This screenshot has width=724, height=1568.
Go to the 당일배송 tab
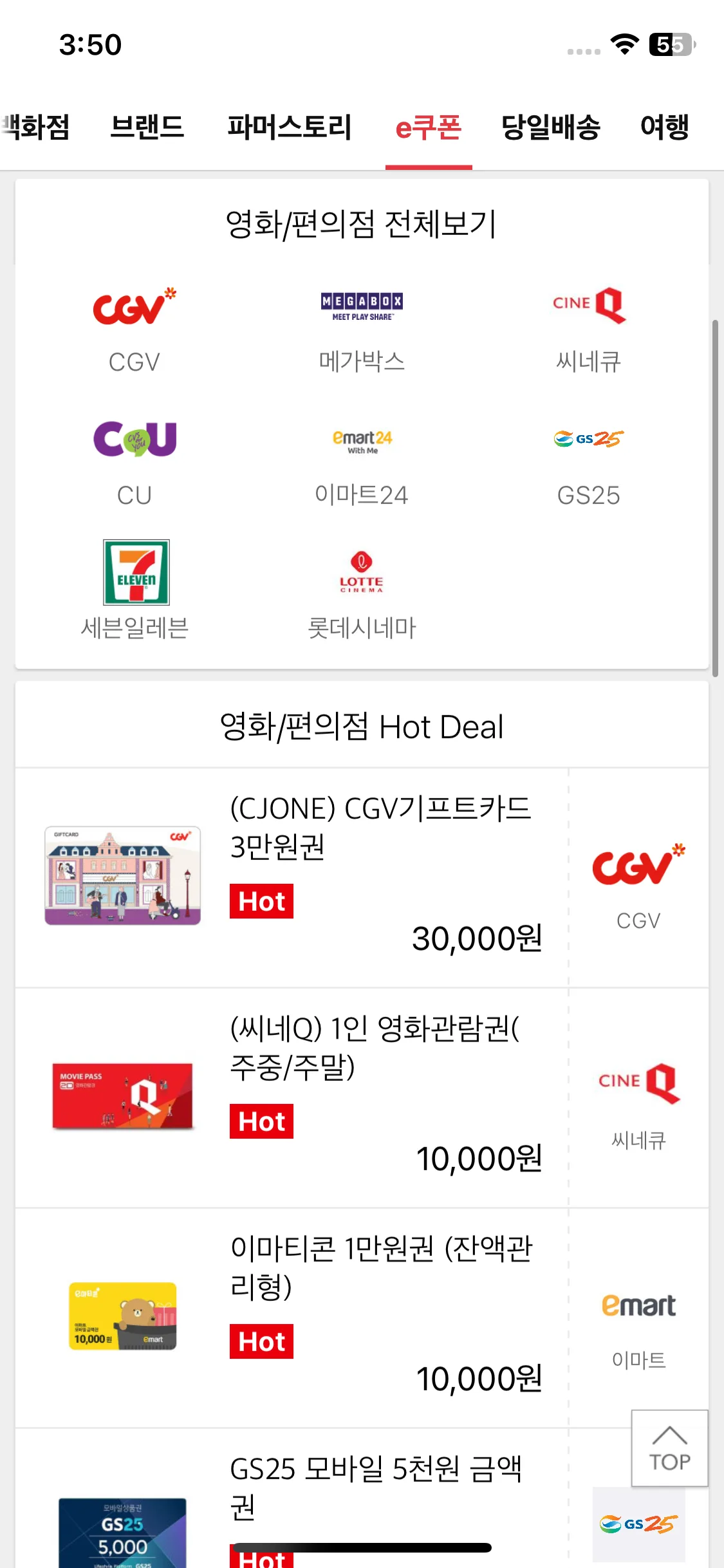[x=551, y=127]
